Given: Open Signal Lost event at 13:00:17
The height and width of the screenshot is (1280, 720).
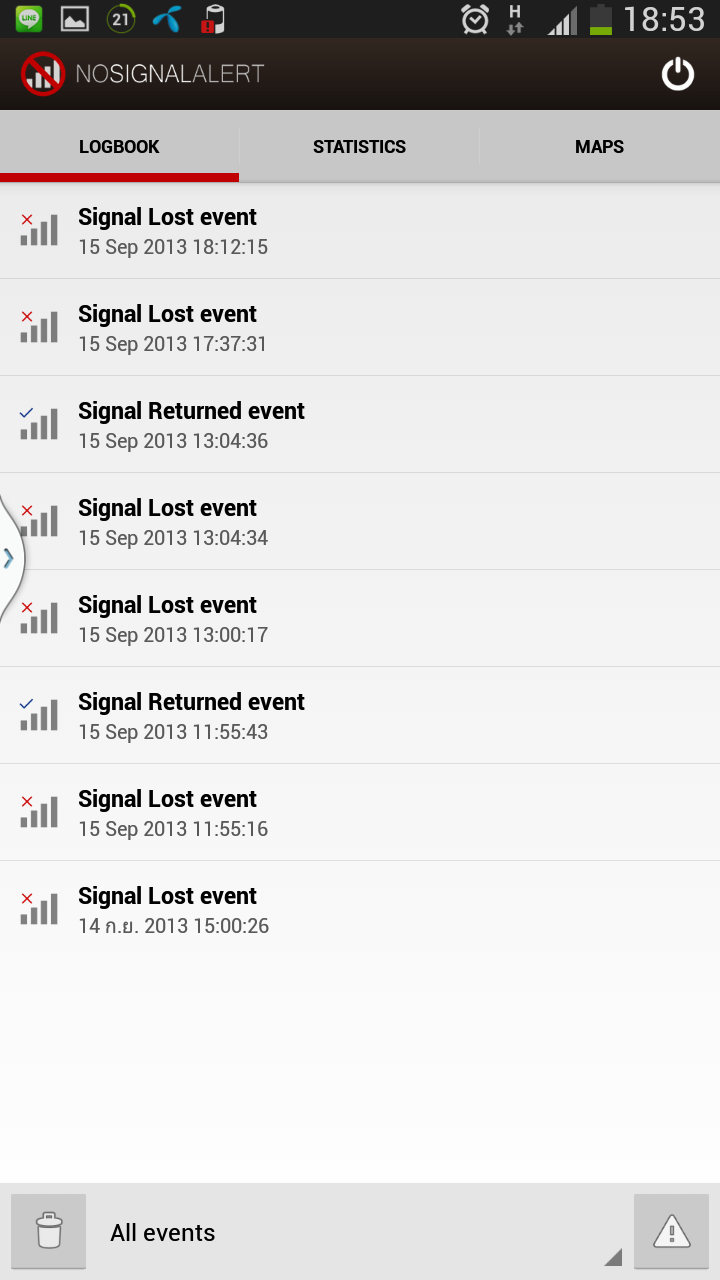Looking at the screenshot, I should (x=360, y=619).
